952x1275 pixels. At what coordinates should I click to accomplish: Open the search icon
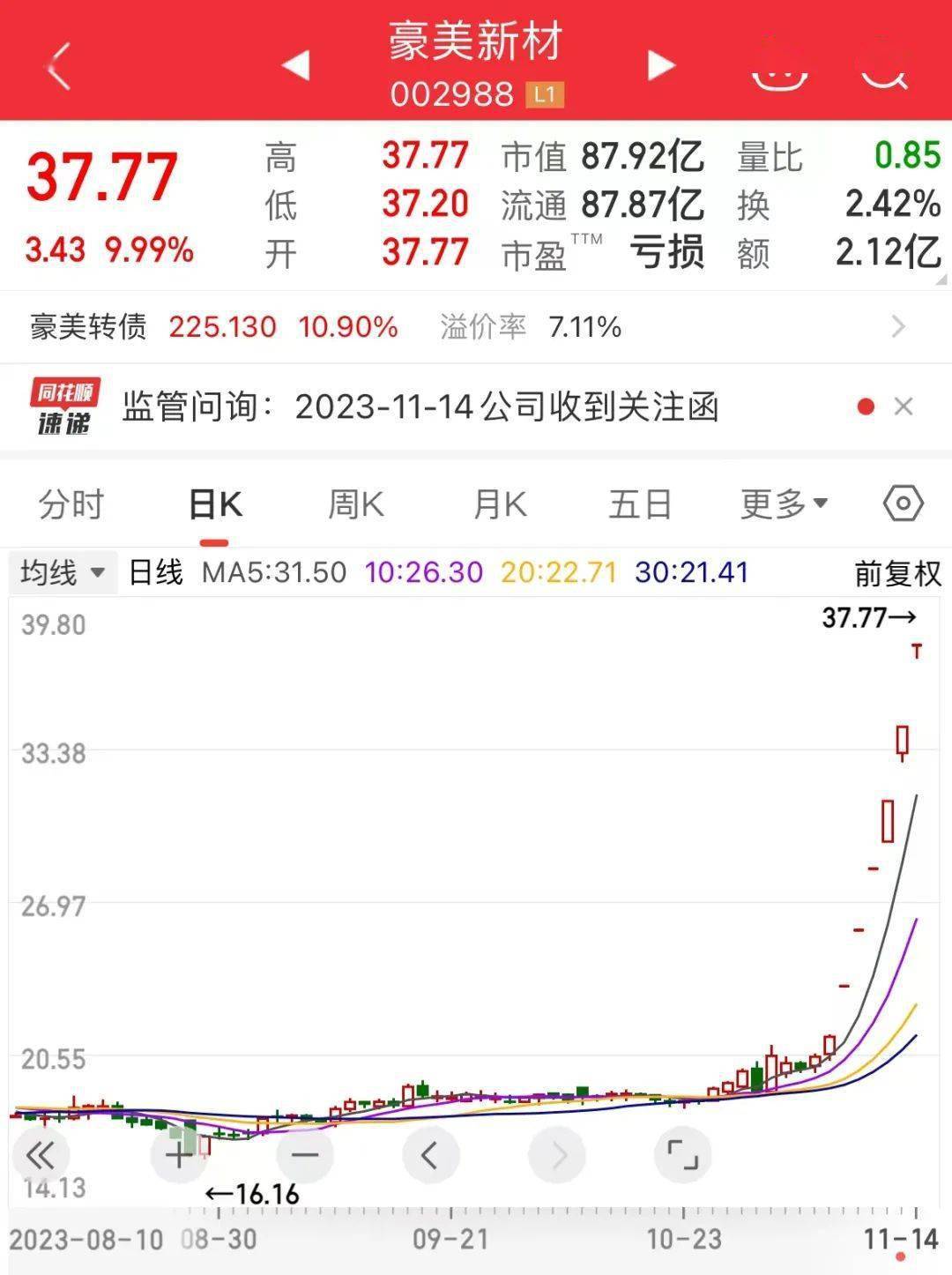pos(884,71)
